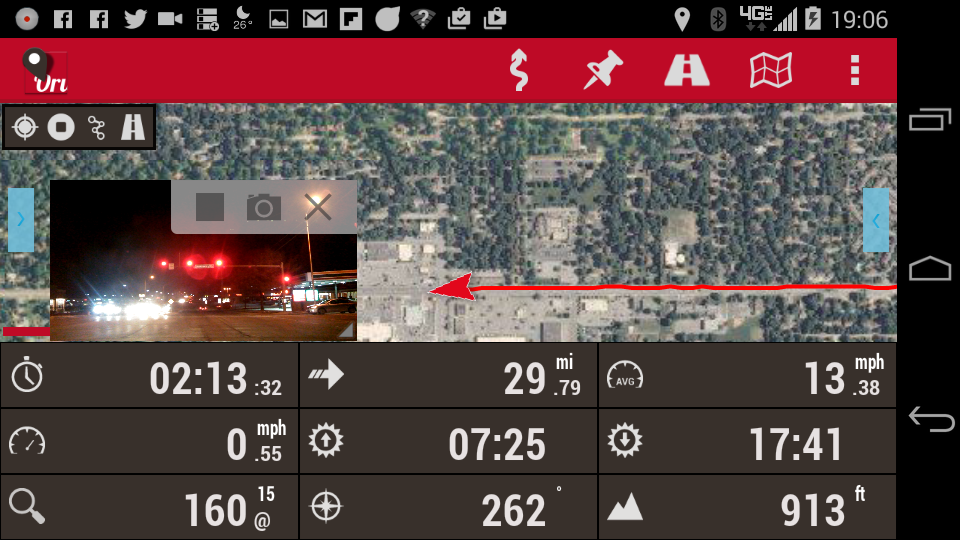Image resolution: width=960 pixels, height=540 pixels.
Task: Tap the small road icon on the map toolbar
Action: coord(133,128)
